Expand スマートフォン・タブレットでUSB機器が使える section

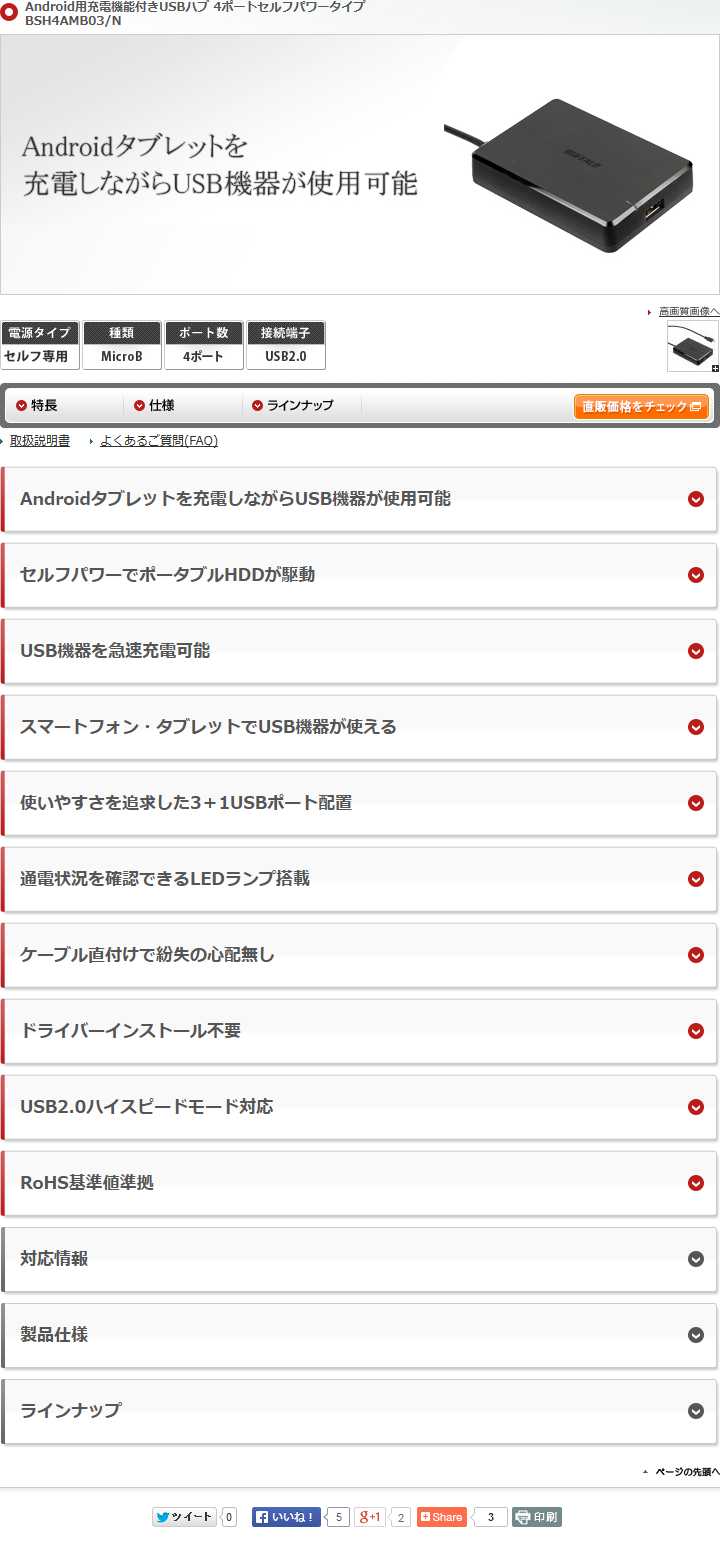359,727
